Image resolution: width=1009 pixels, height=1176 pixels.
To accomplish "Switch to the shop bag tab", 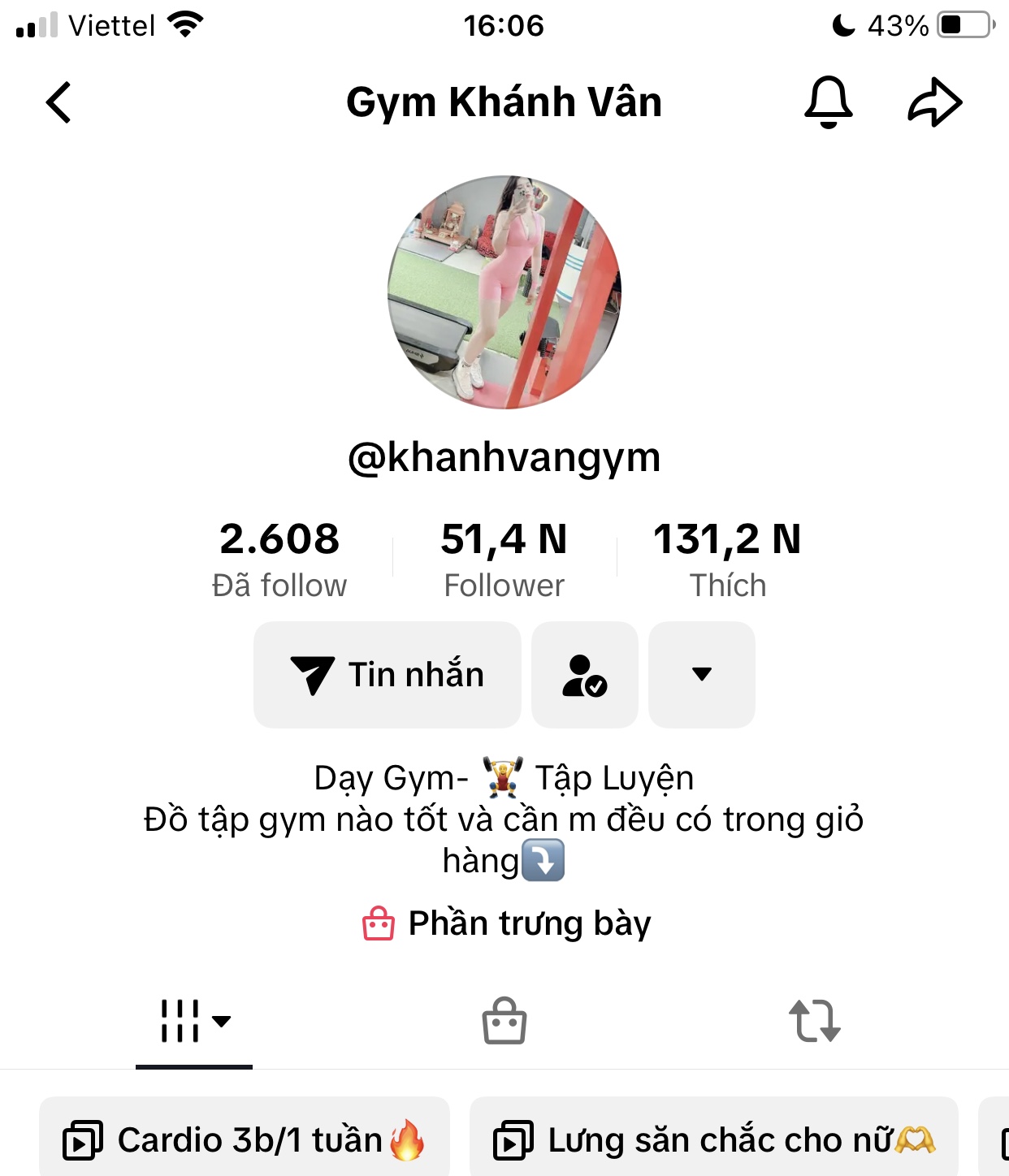I will pyautogui.click(x=505, y=1021).
